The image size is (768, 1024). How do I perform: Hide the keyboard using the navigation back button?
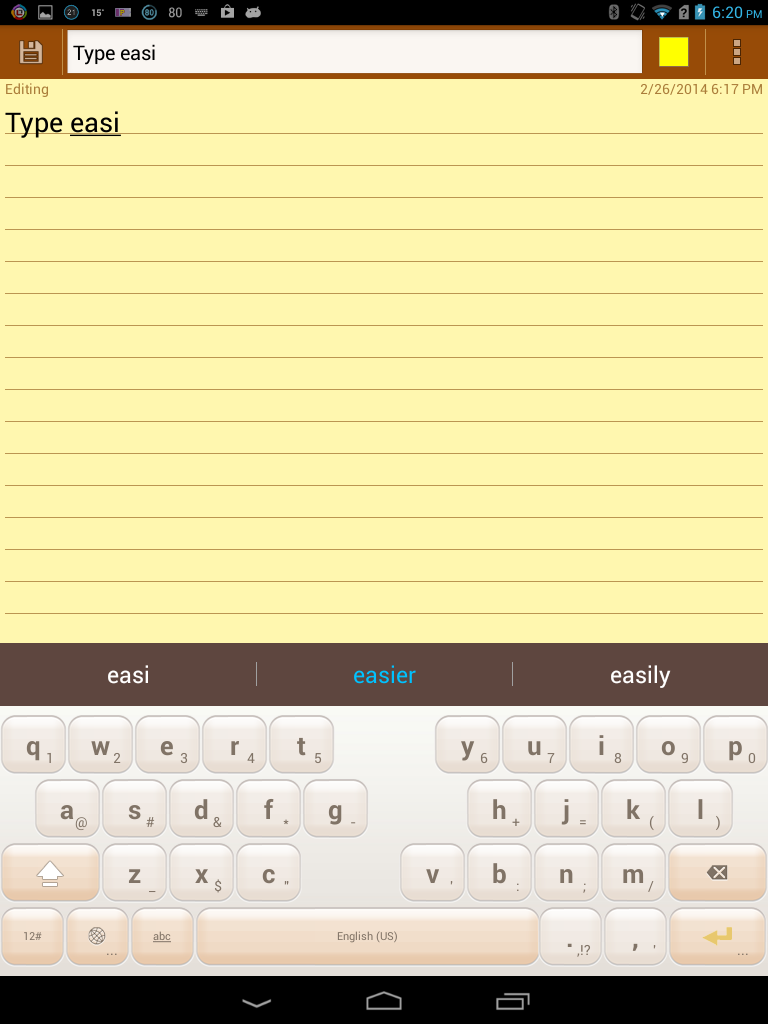point(257,1001)
